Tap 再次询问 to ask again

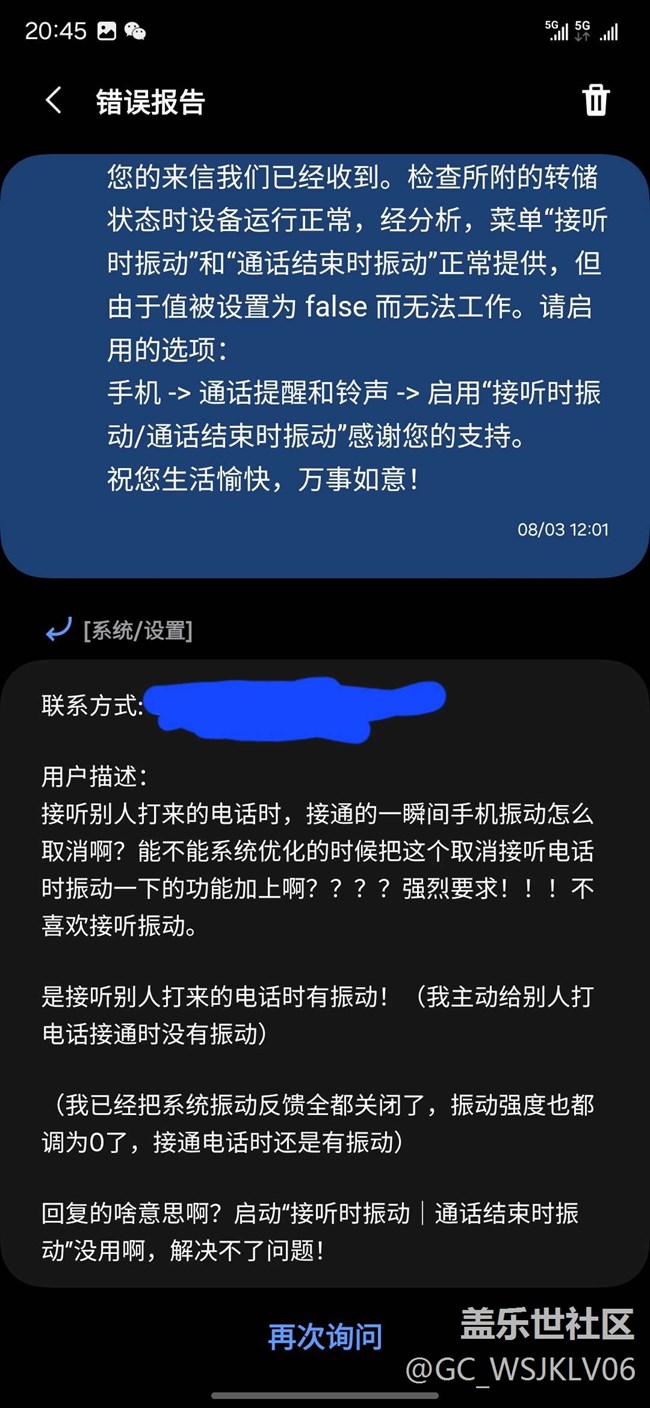point(325,1336)
